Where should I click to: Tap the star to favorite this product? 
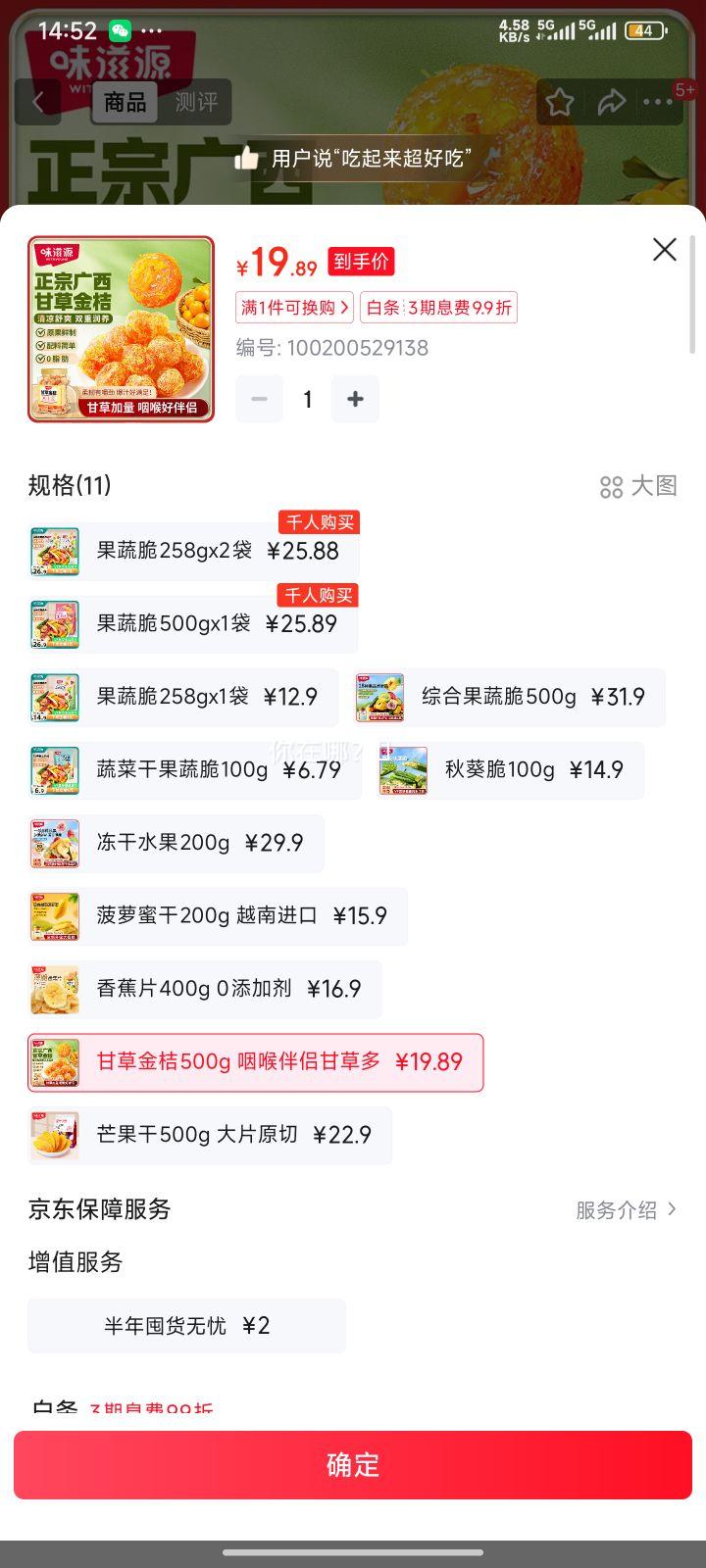[x=560, y=102]
